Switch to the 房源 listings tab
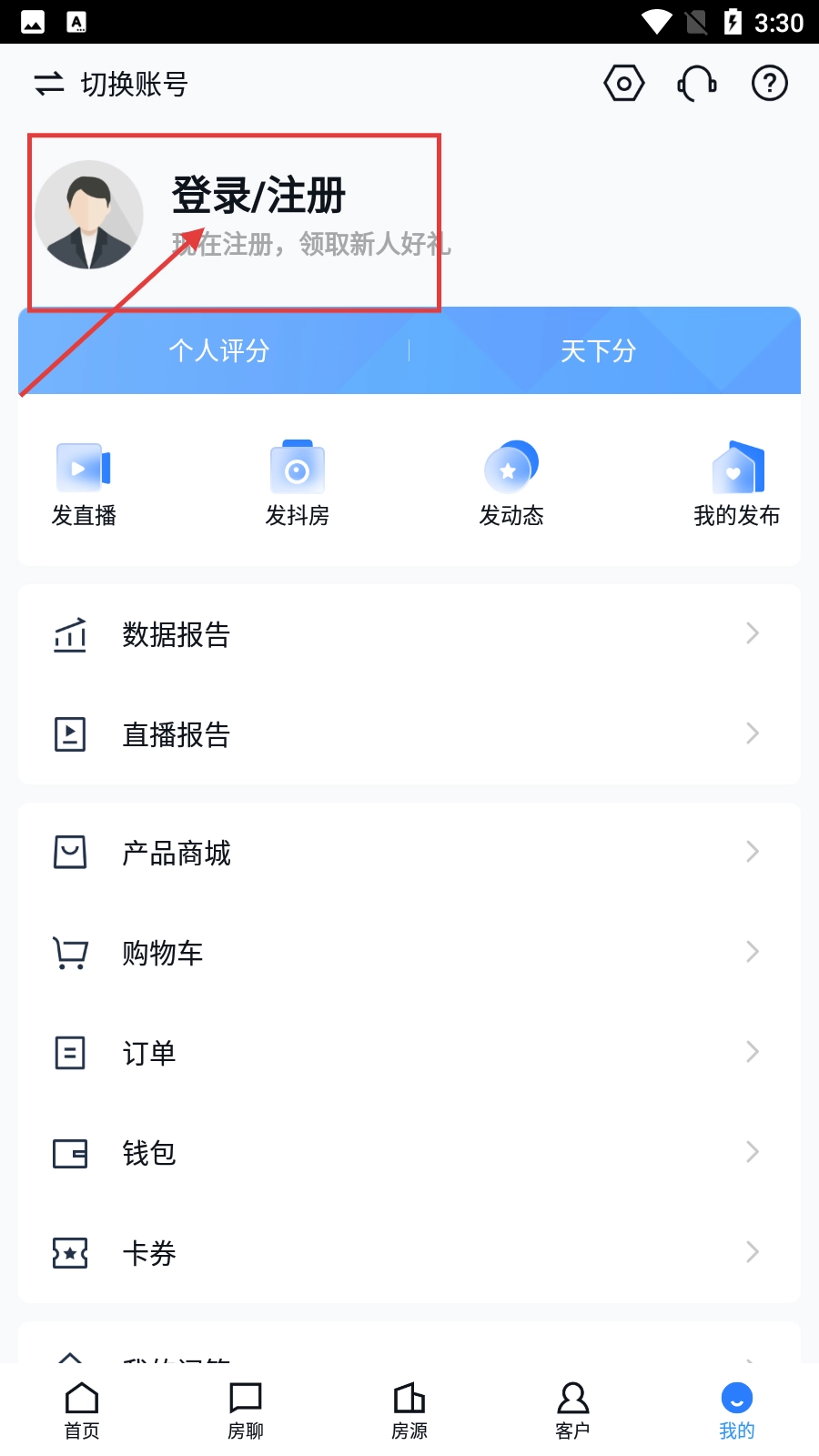Image resolution: width=819 pixels, height=1456 pixels. pos(409,1410)
